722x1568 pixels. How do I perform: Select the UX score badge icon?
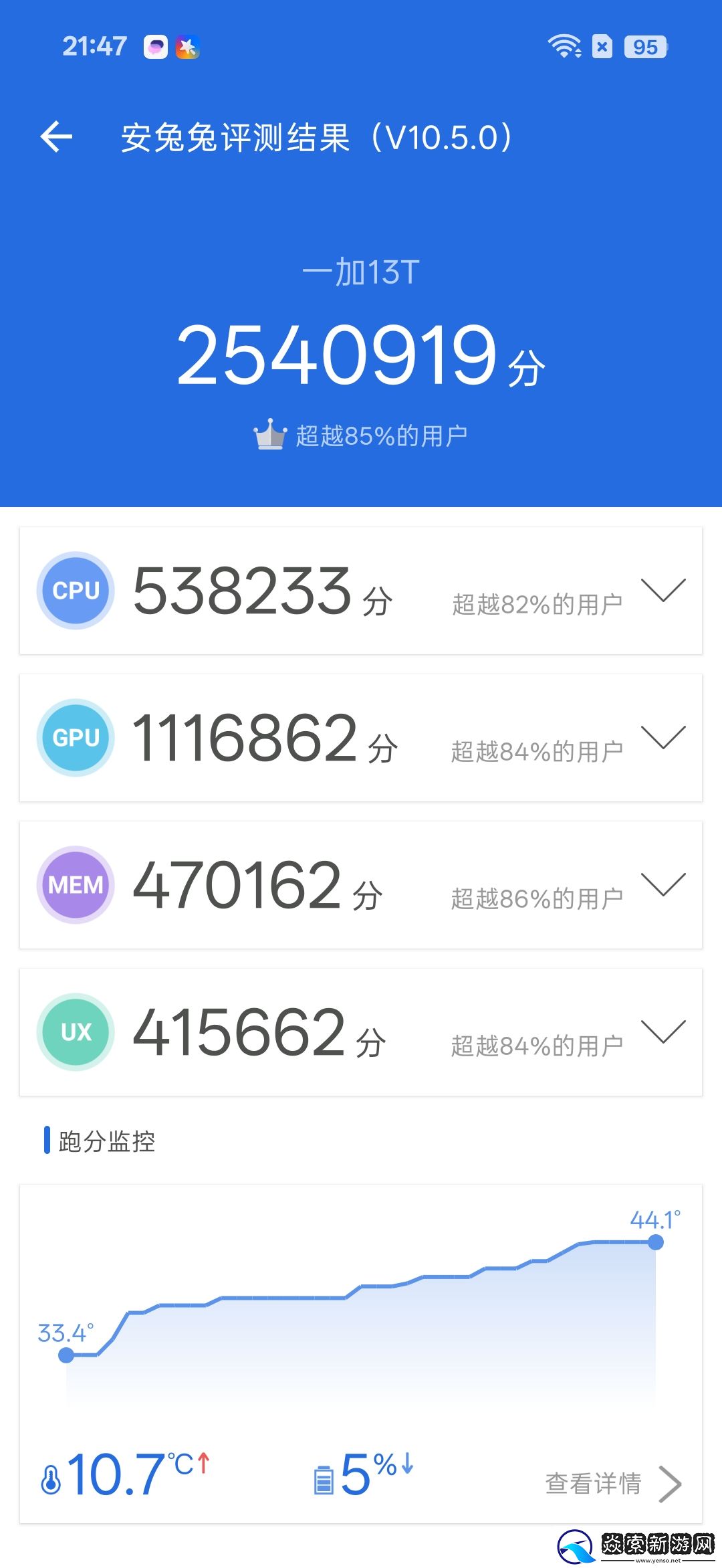[x=75, y=1032]
